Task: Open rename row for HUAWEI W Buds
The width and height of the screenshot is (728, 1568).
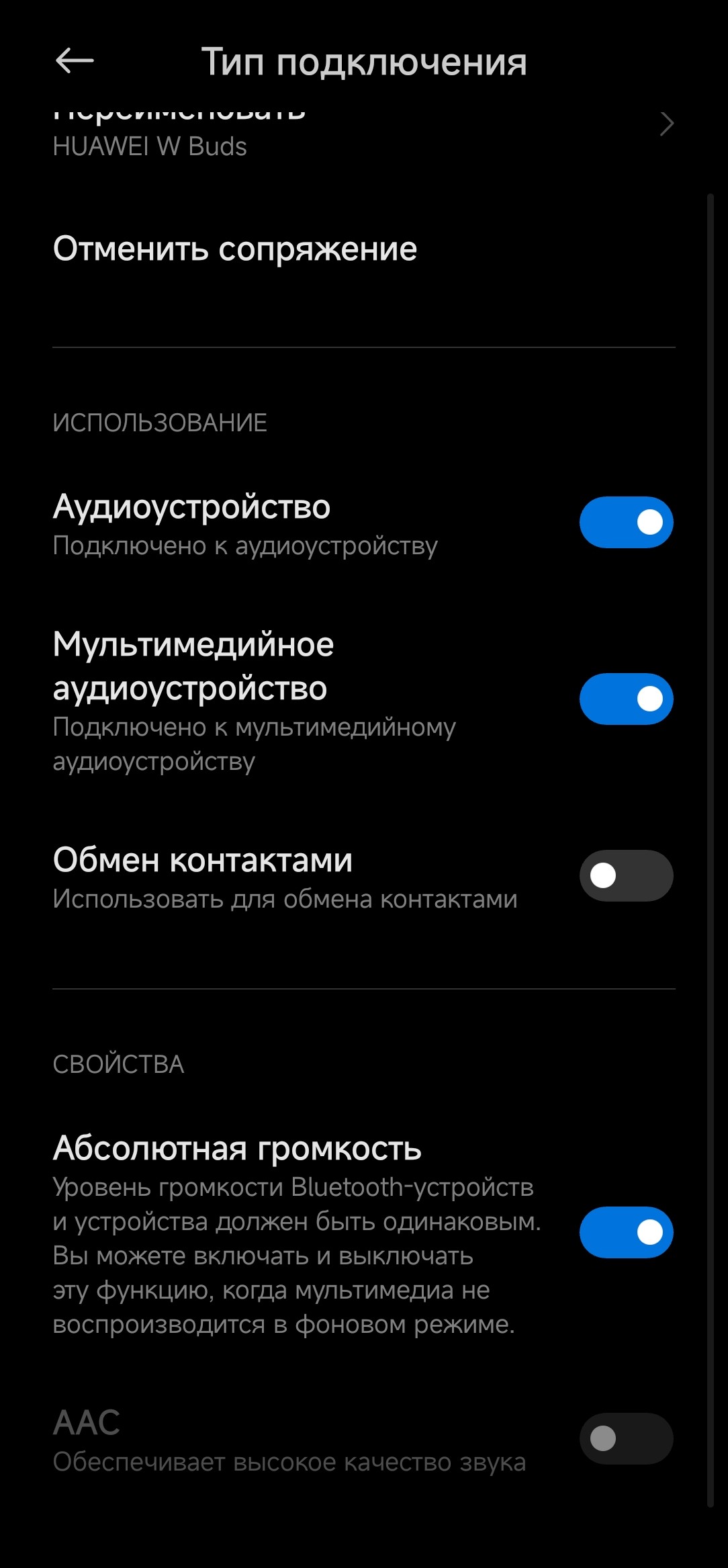Action: coord(363,134)
